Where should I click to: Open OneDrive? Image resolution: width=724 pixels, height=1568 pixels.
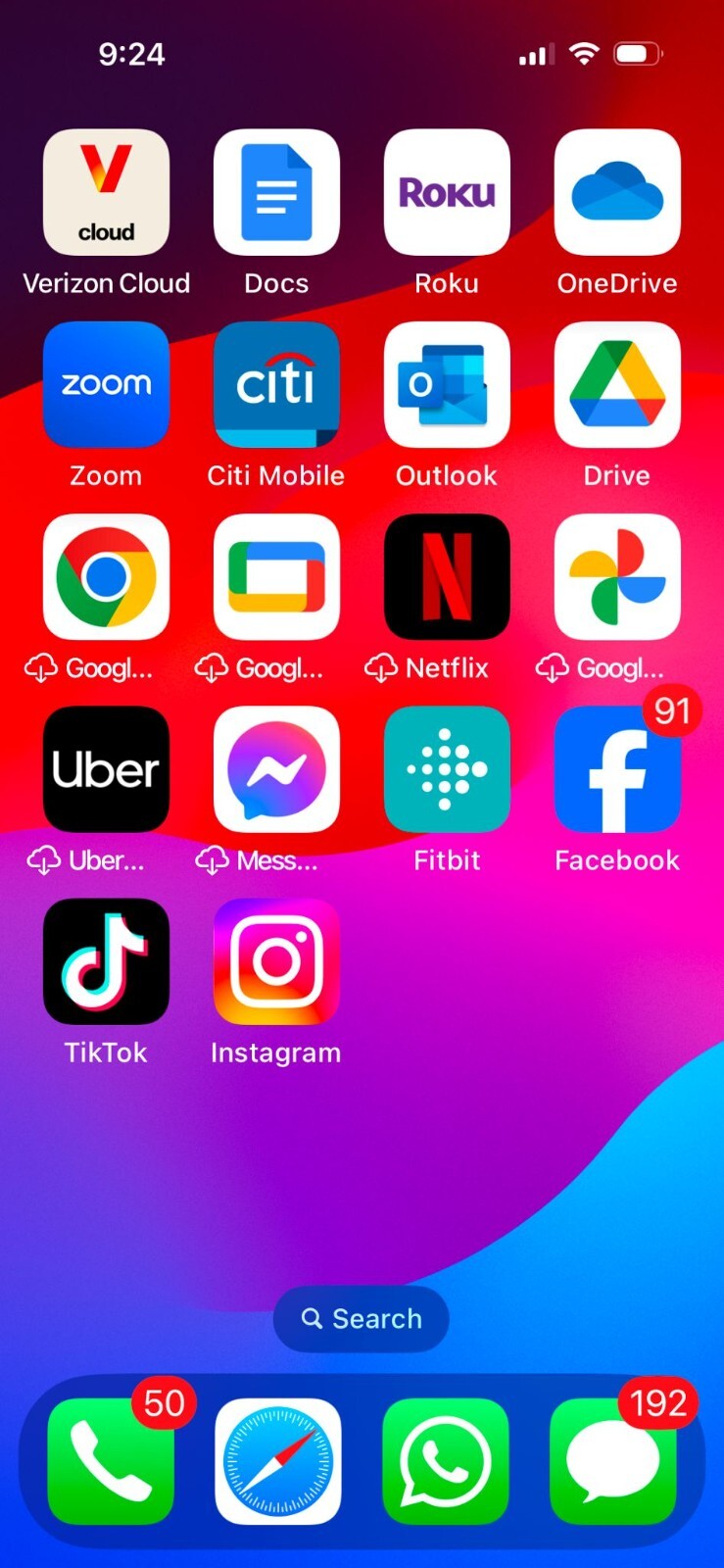point(617,193)
